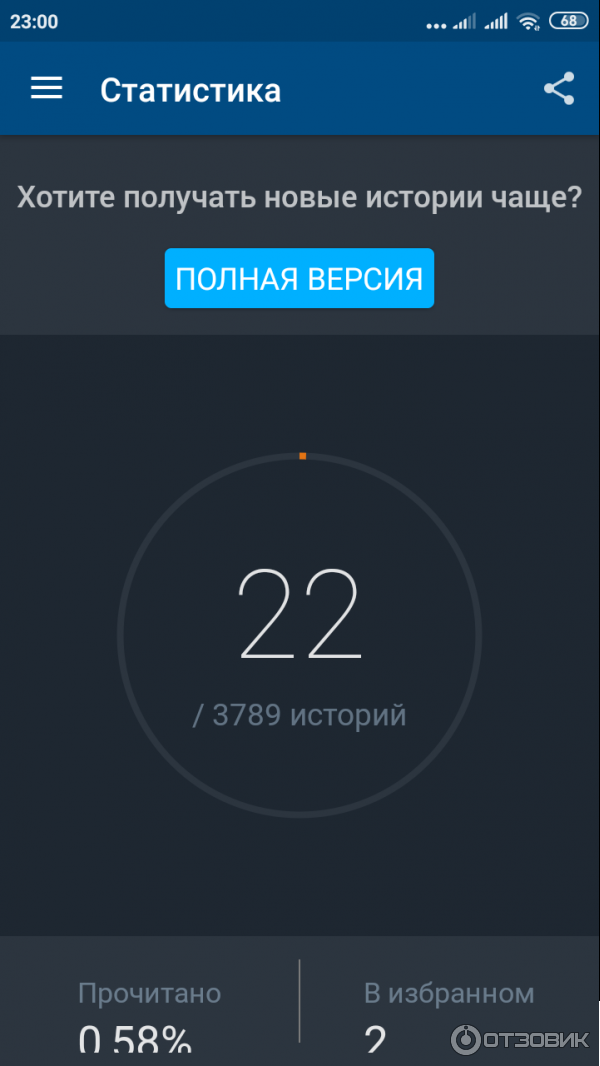Tap the ПОЛНАЯ ВЕРСИЯ button
600x1066 pixels.
pyautogui.click(x=299, y=278)
